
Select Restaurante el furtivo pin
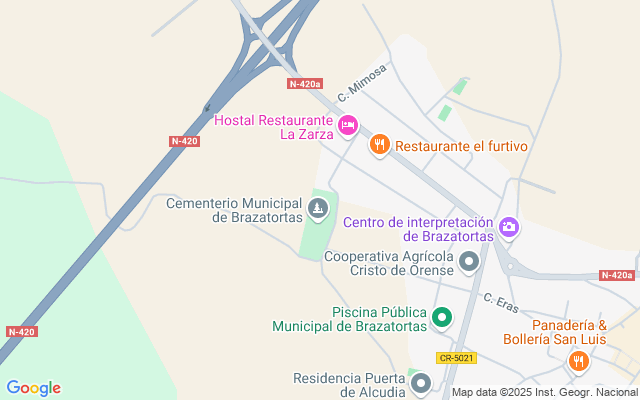[379, 146]
